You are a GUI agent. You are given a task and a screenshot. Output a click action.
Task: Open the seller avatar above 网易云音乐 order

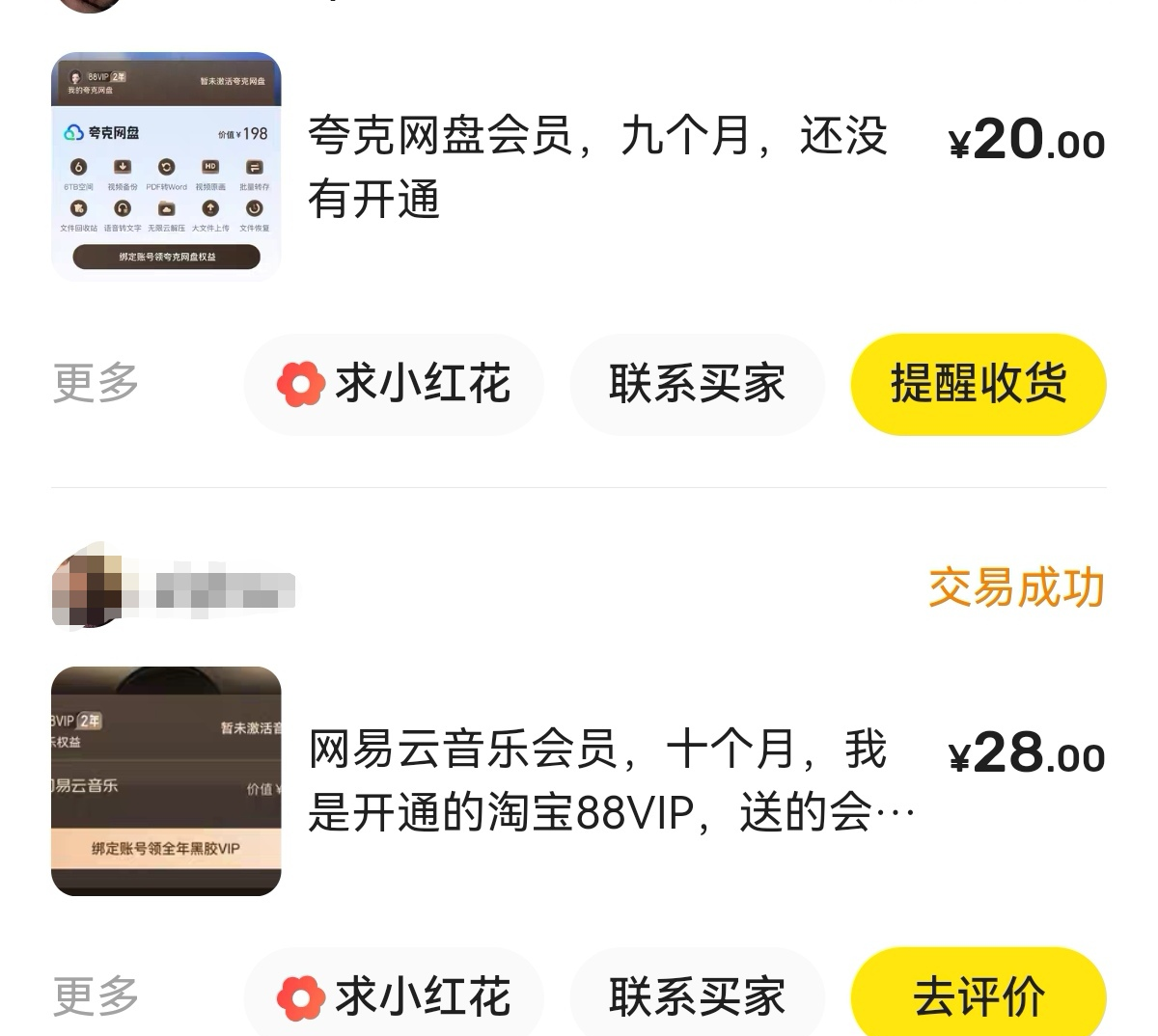pos(89,586)
